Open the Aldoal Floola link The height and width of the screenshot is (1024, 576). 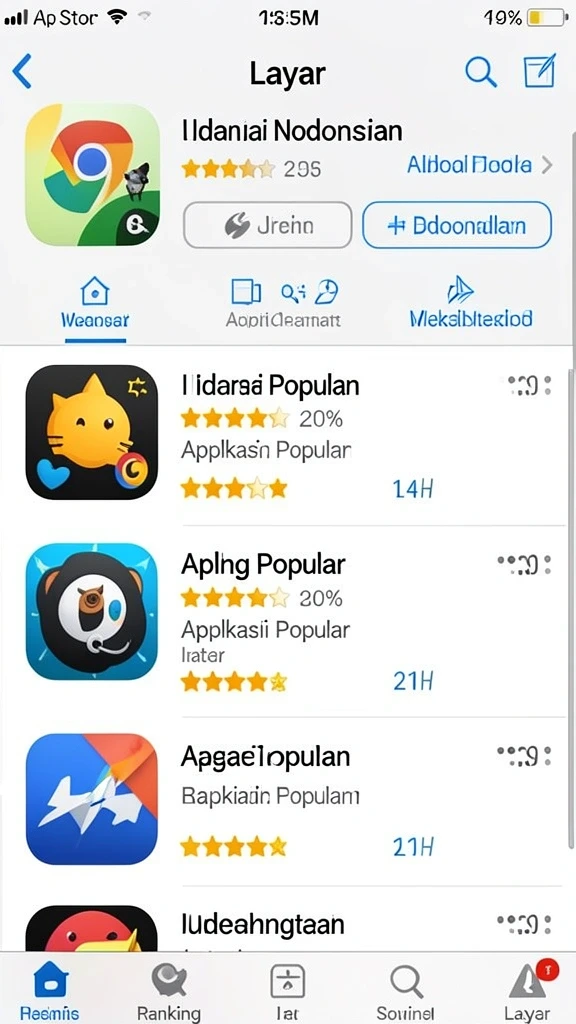(x=479, y=165)
